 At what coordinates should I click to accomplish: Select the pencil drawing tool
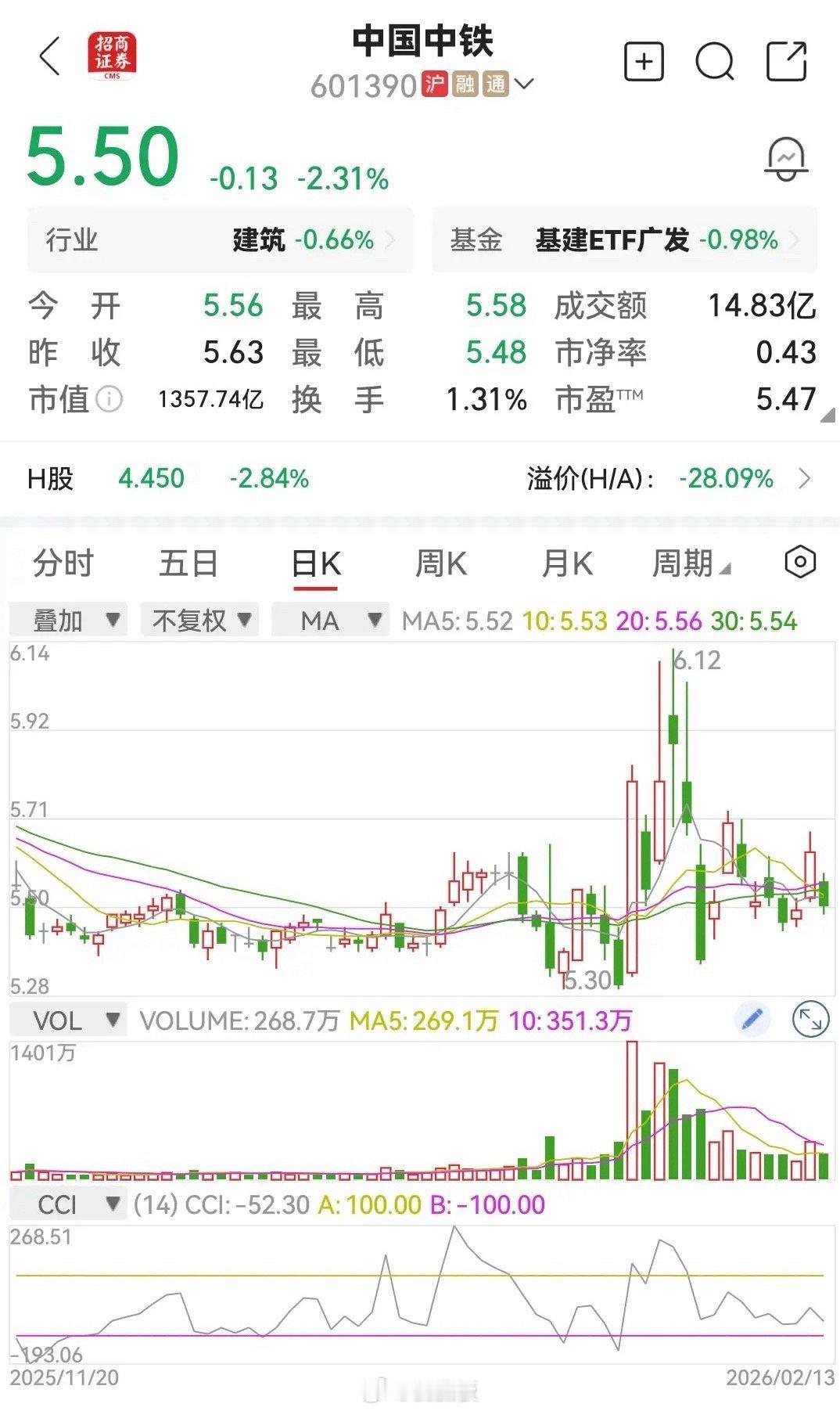752,1019
